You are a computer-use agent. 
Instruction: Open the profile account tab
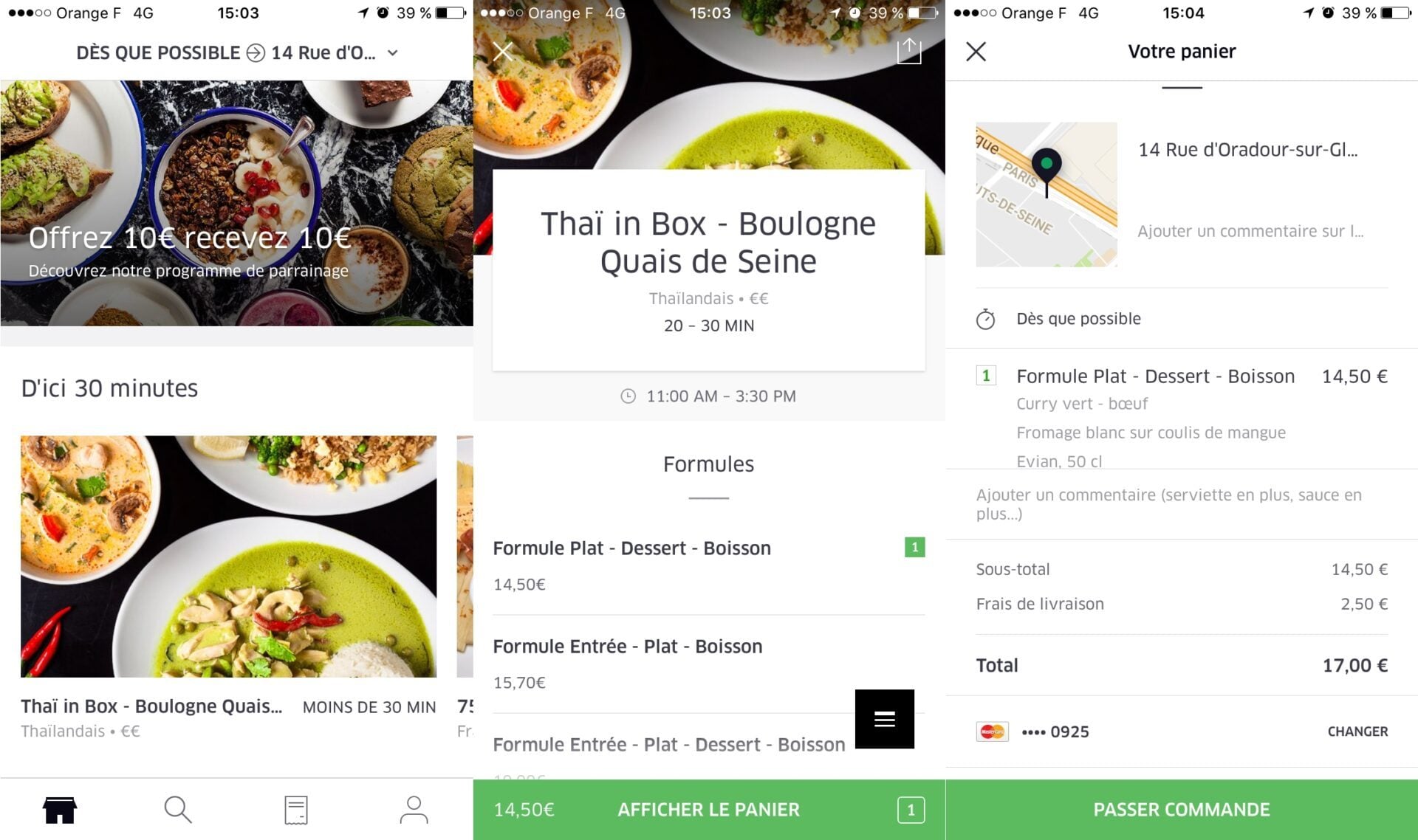point(414,810)
